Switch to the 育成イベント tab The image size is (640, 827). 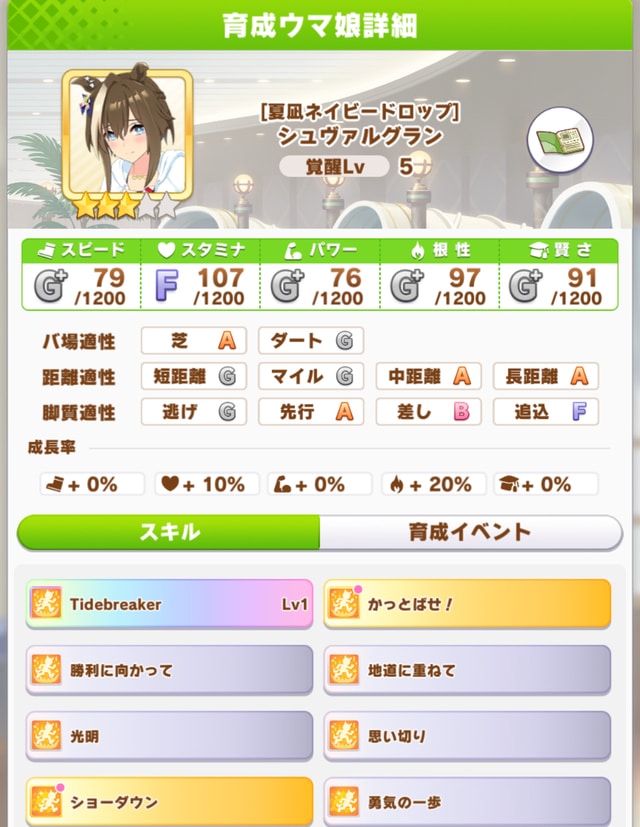point(470,532)
